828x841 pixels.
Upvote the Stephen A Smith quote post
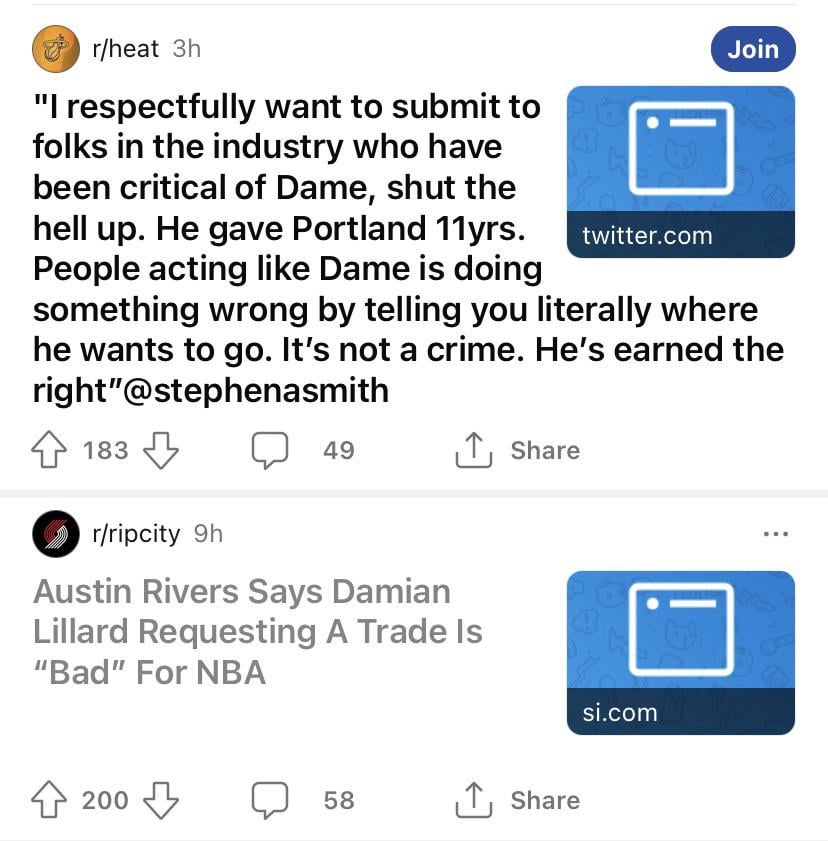[x=48, y=450]
